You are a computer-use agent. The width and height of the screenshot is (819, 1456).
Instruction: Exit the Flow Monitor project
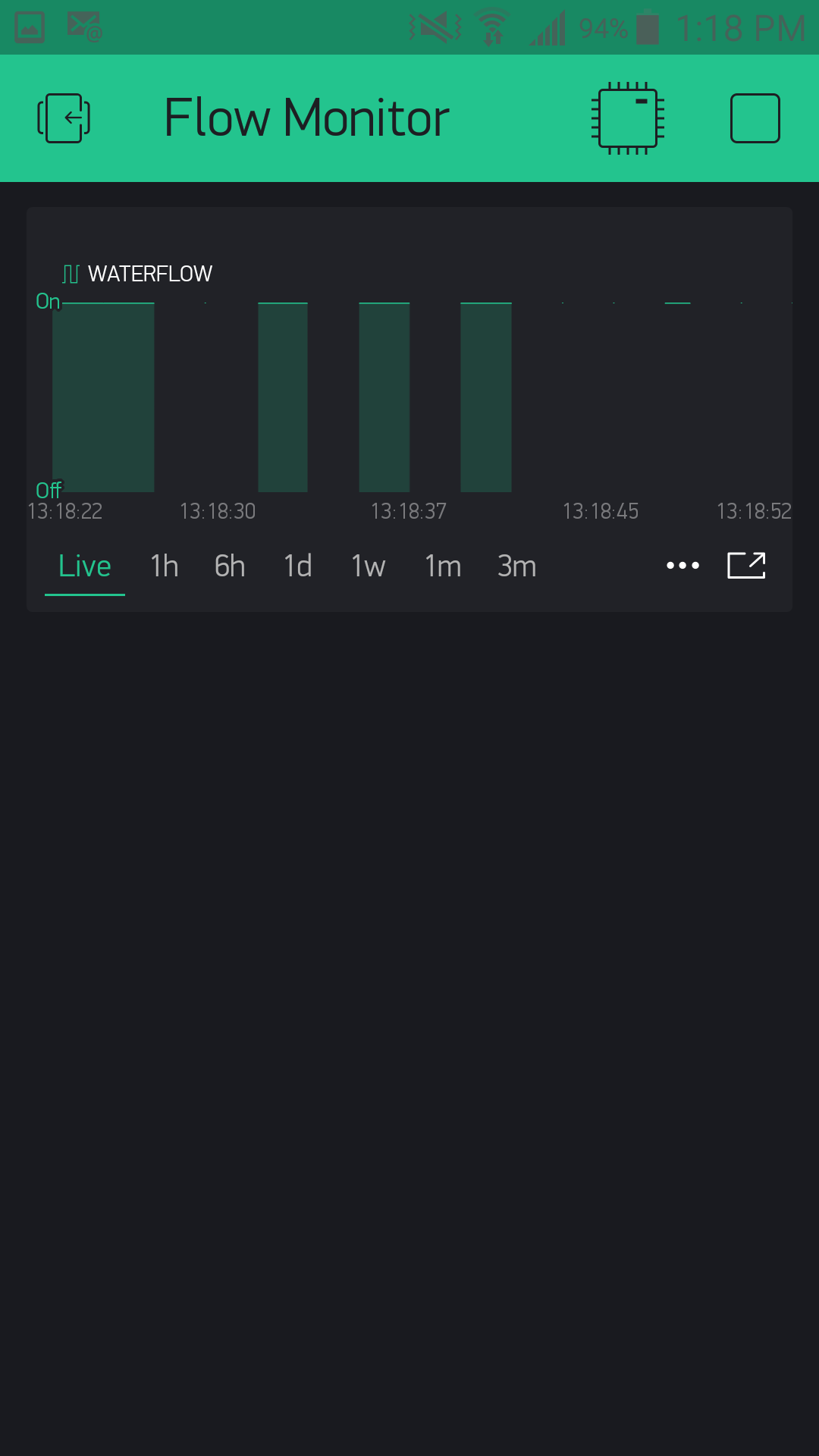pyautogui.click(x=64, y=118)
